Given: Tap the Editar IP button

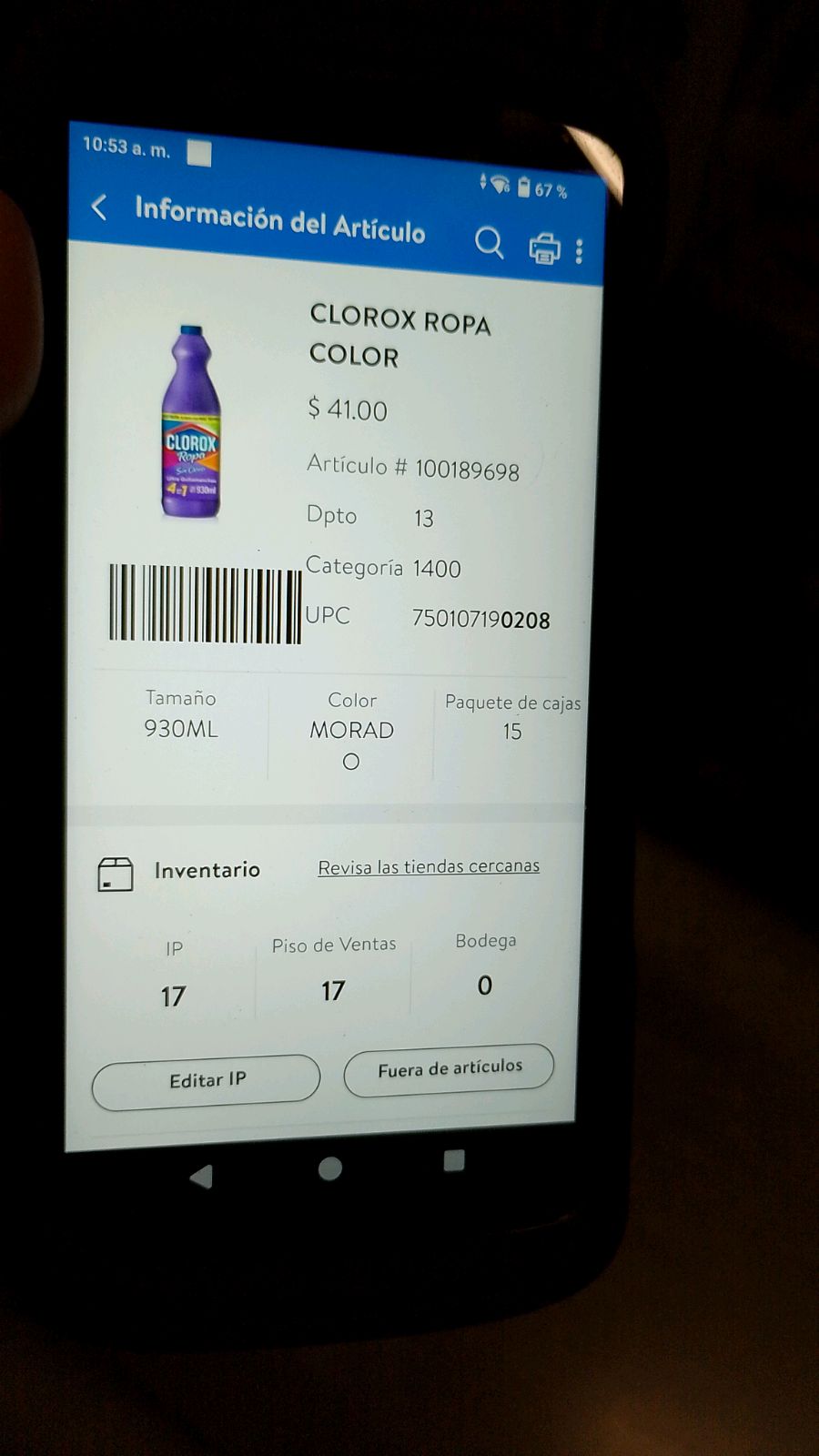Looking at the screenshot, I should pyautogui.click(x=207, y=1081).
